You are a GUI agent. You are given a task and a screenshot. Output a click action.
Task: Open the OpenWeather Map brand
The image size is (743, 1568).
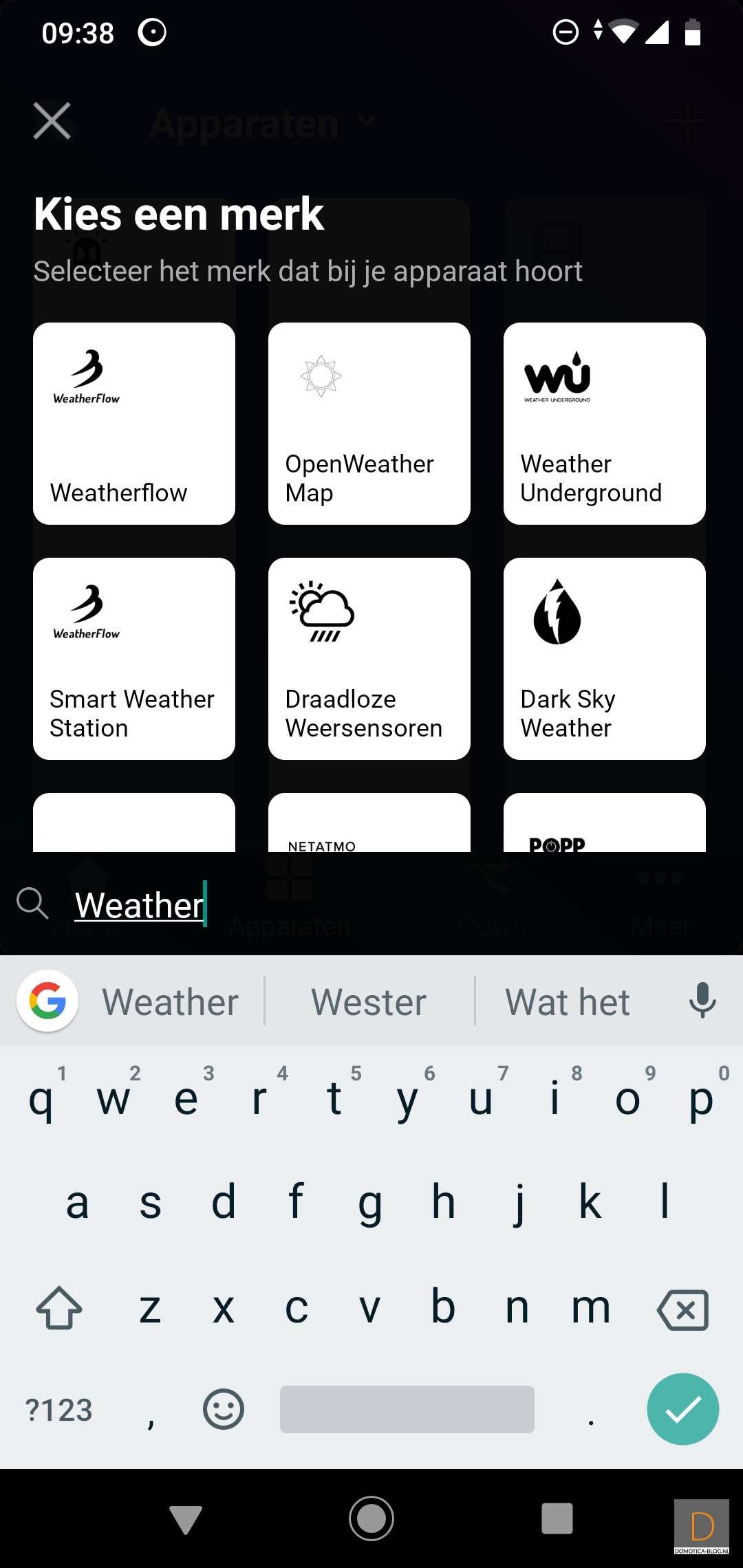point(369,424)
